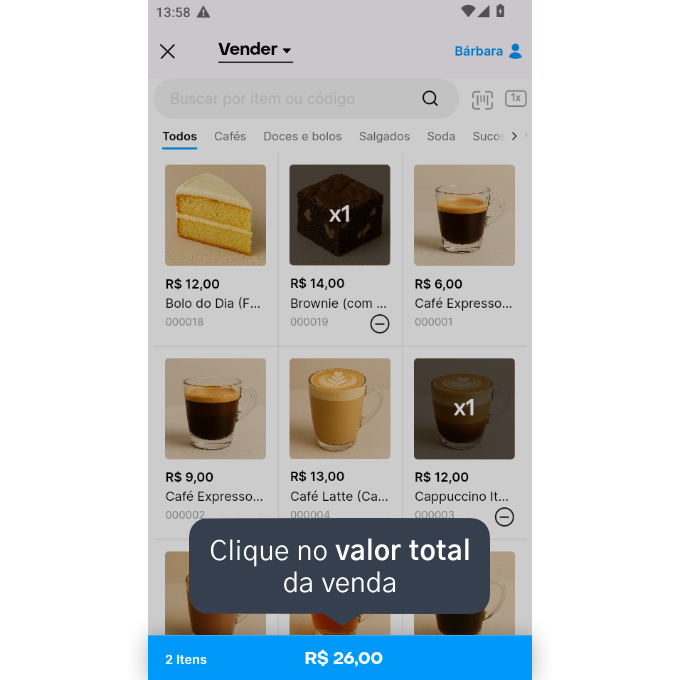This screenshot has height=680, width=680.
Task: Change the 1x quantity multiplier
Action: pyautogui.click(x=515, y=98)
